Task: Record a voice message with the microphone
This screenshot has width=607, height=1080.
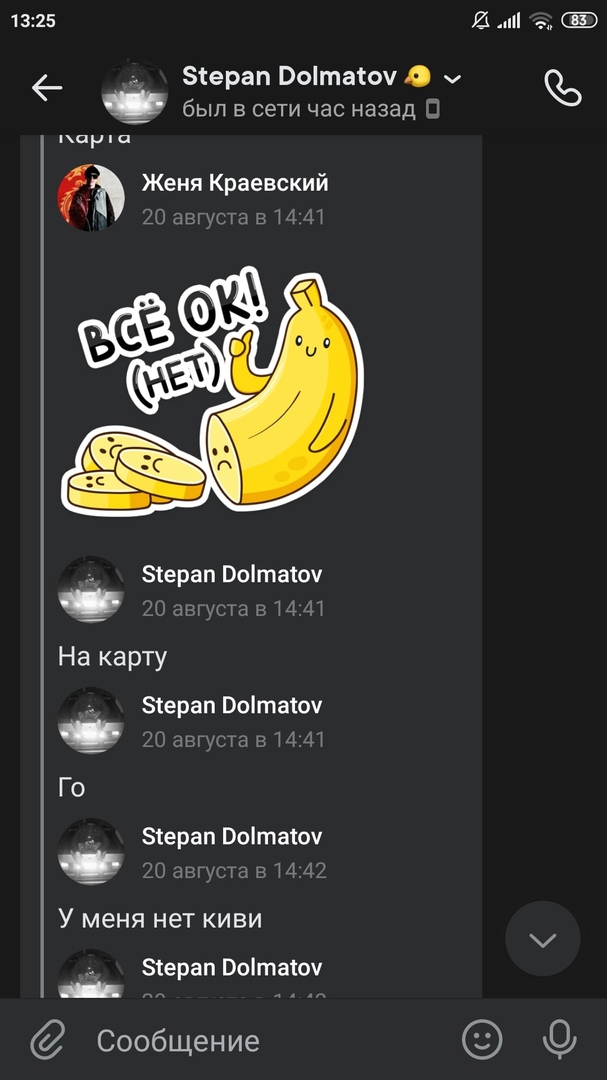Action: point(560,1041)
